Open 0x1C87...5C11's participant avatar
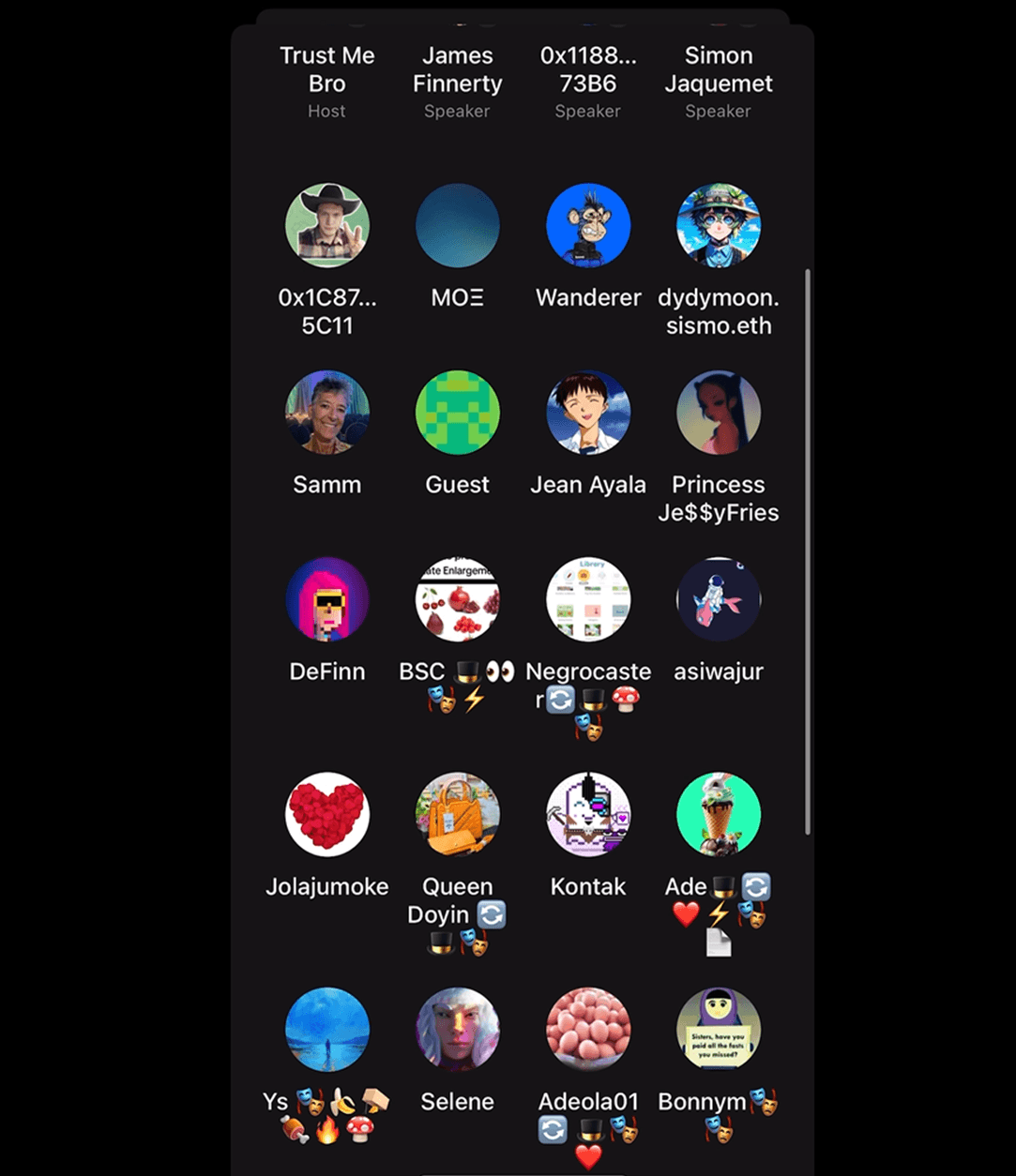The height and width of the screenshot is (1176, 1016). pos(327,225)
